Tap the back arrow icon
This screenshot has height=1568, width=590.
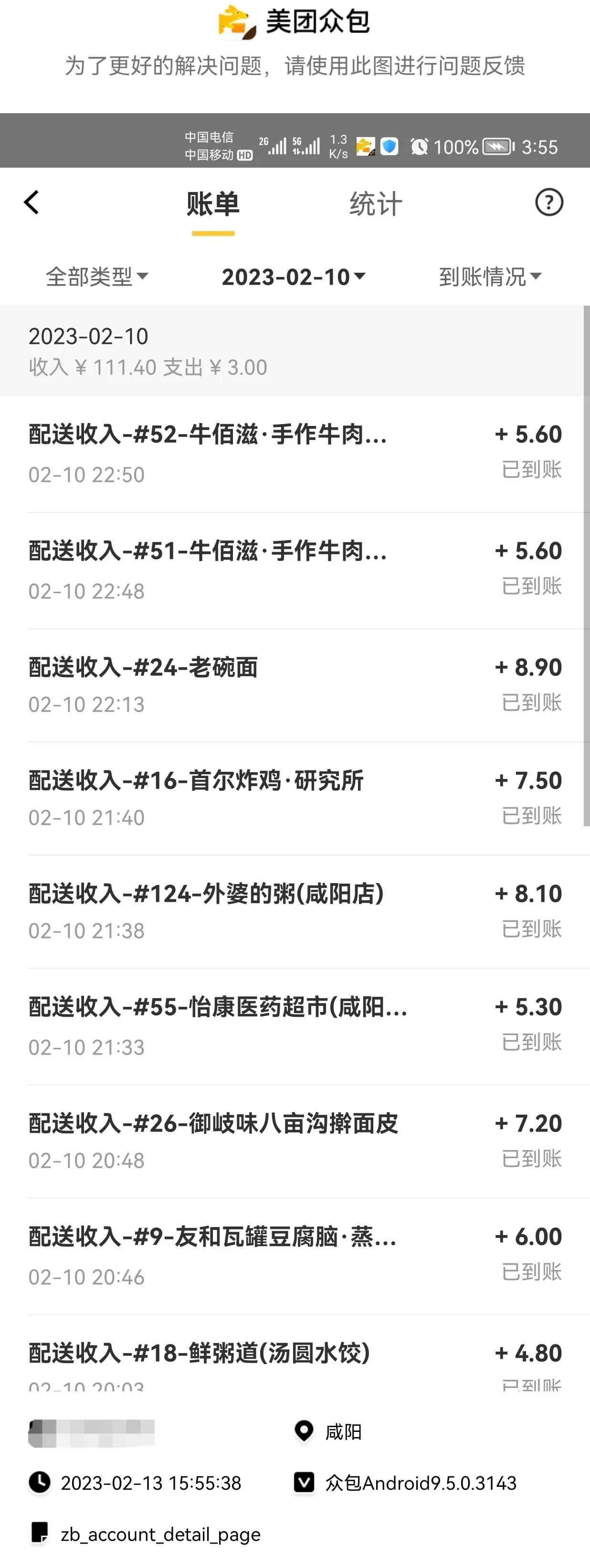pos(32,202)
